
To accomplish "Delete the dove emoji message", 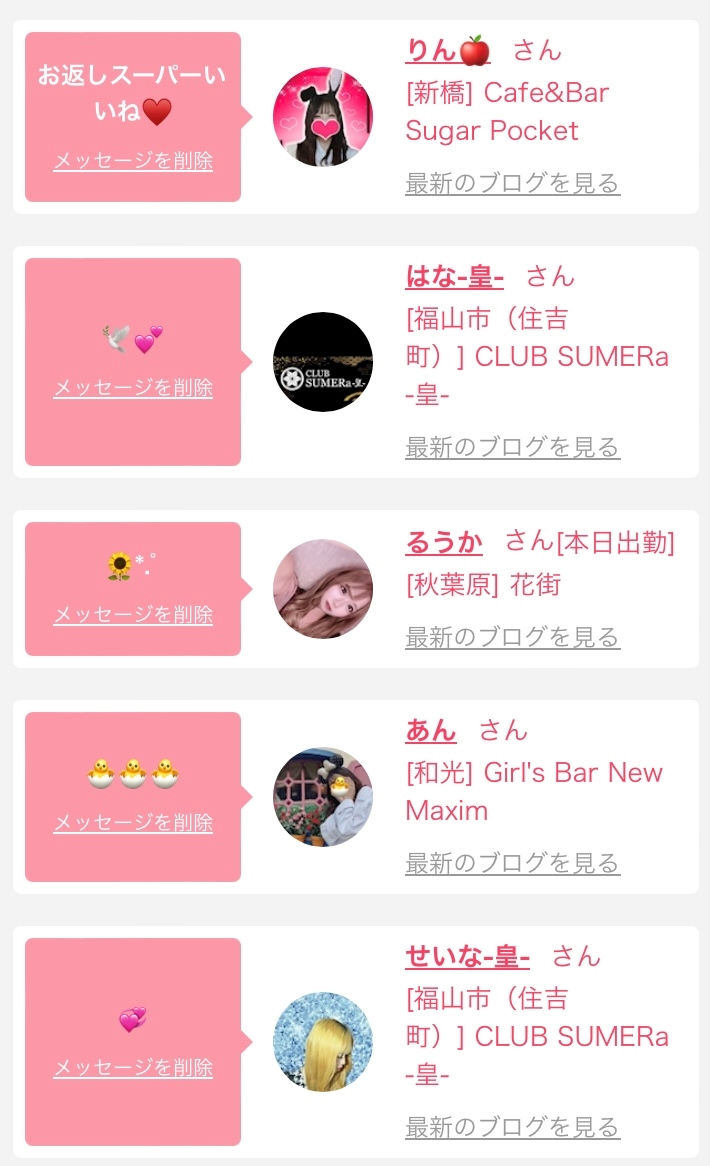I will click(133, 388).
